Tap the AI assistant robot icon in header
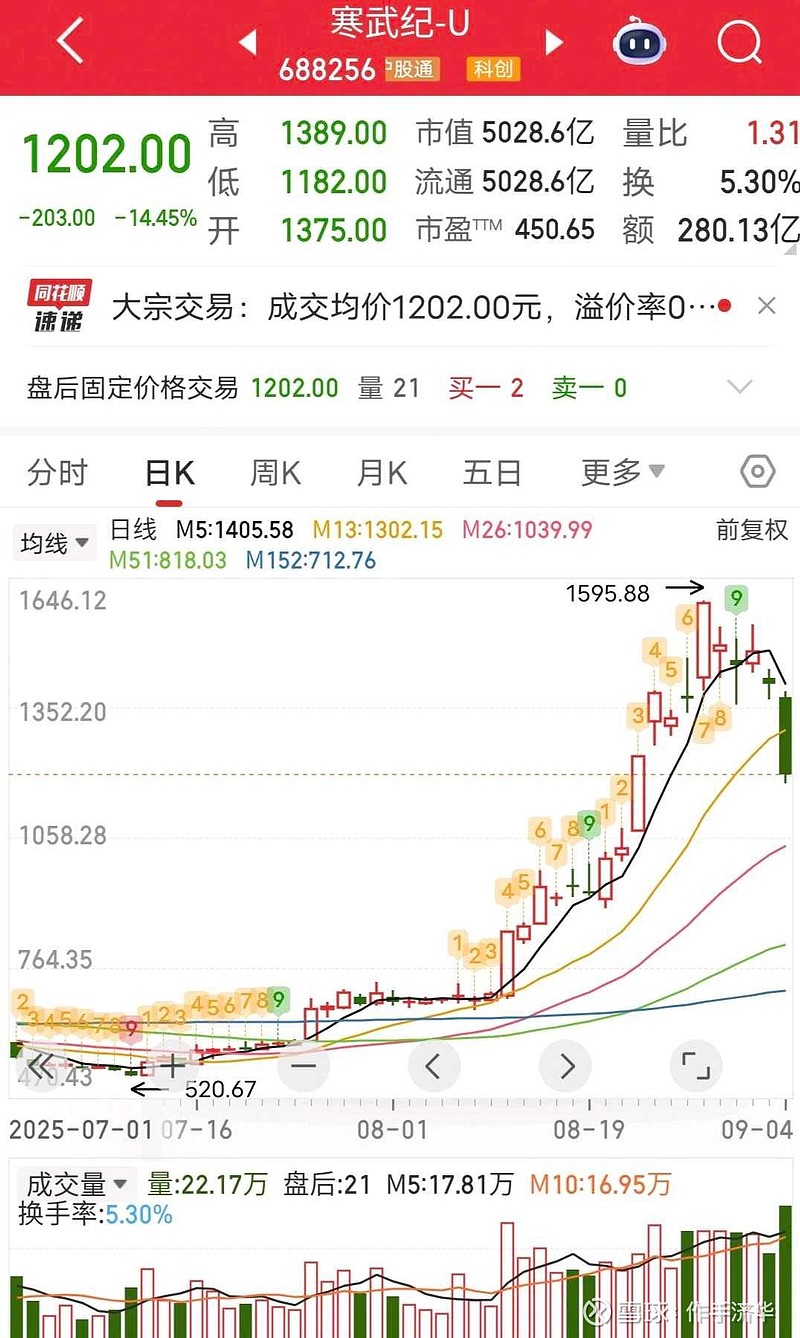 coord(639,42)
